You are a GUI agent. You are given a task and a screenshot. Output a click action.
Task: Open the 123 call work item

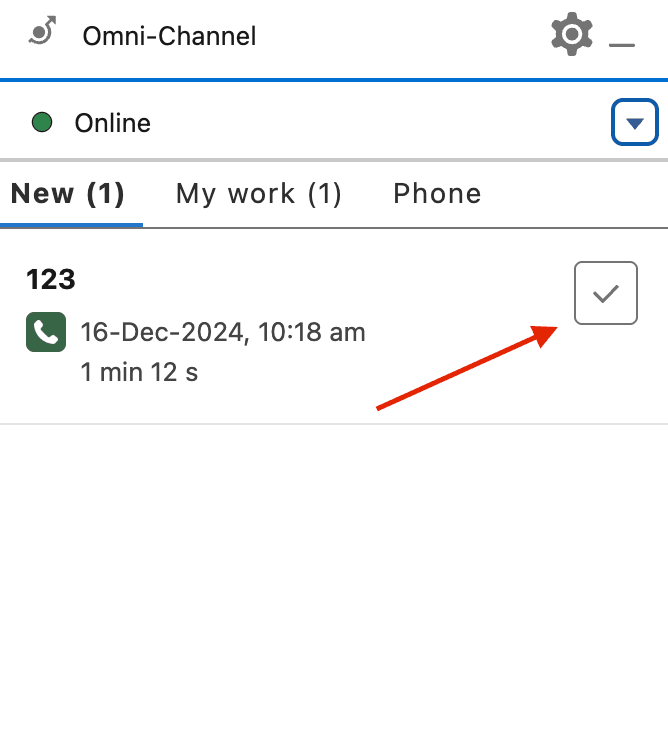51,279
